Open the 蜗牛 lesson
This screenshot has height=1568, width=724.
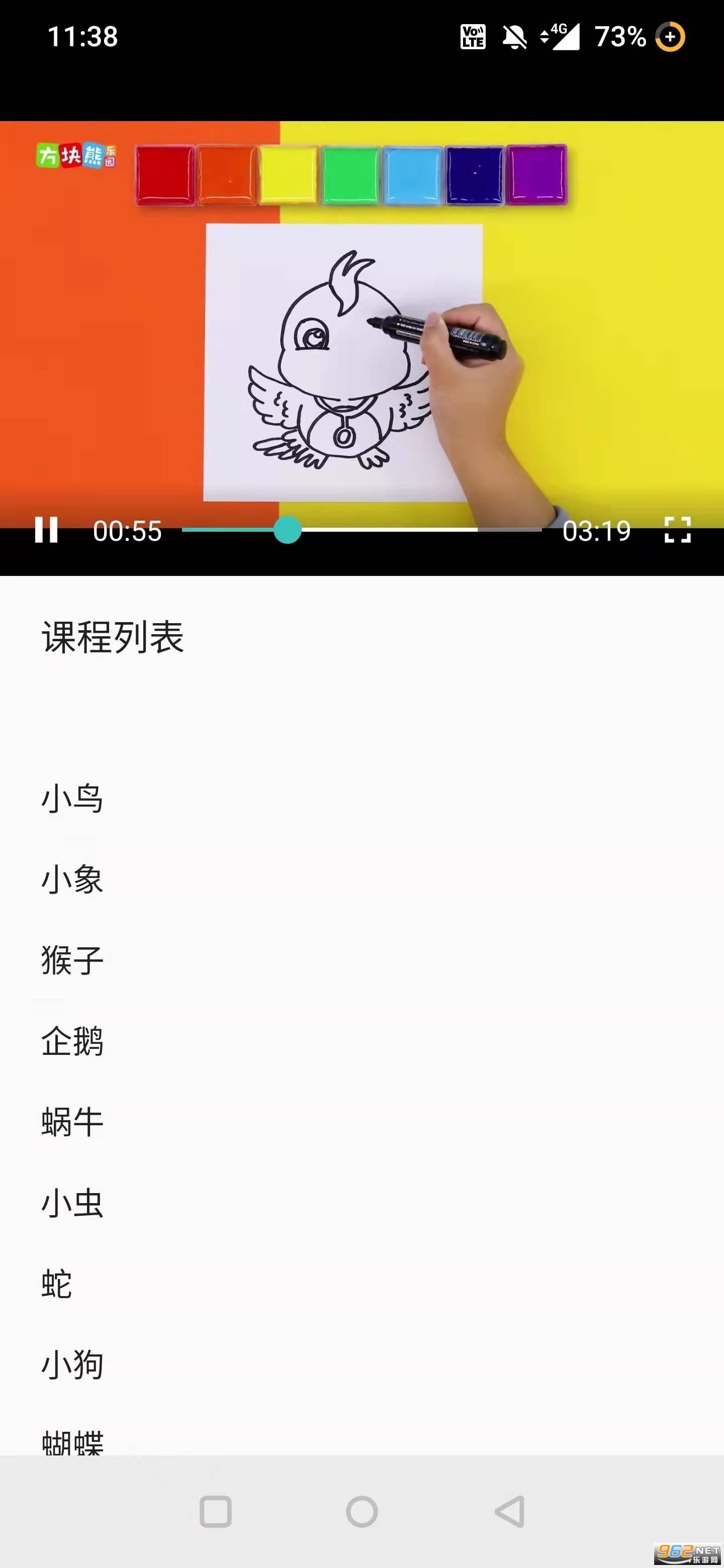72,1122
